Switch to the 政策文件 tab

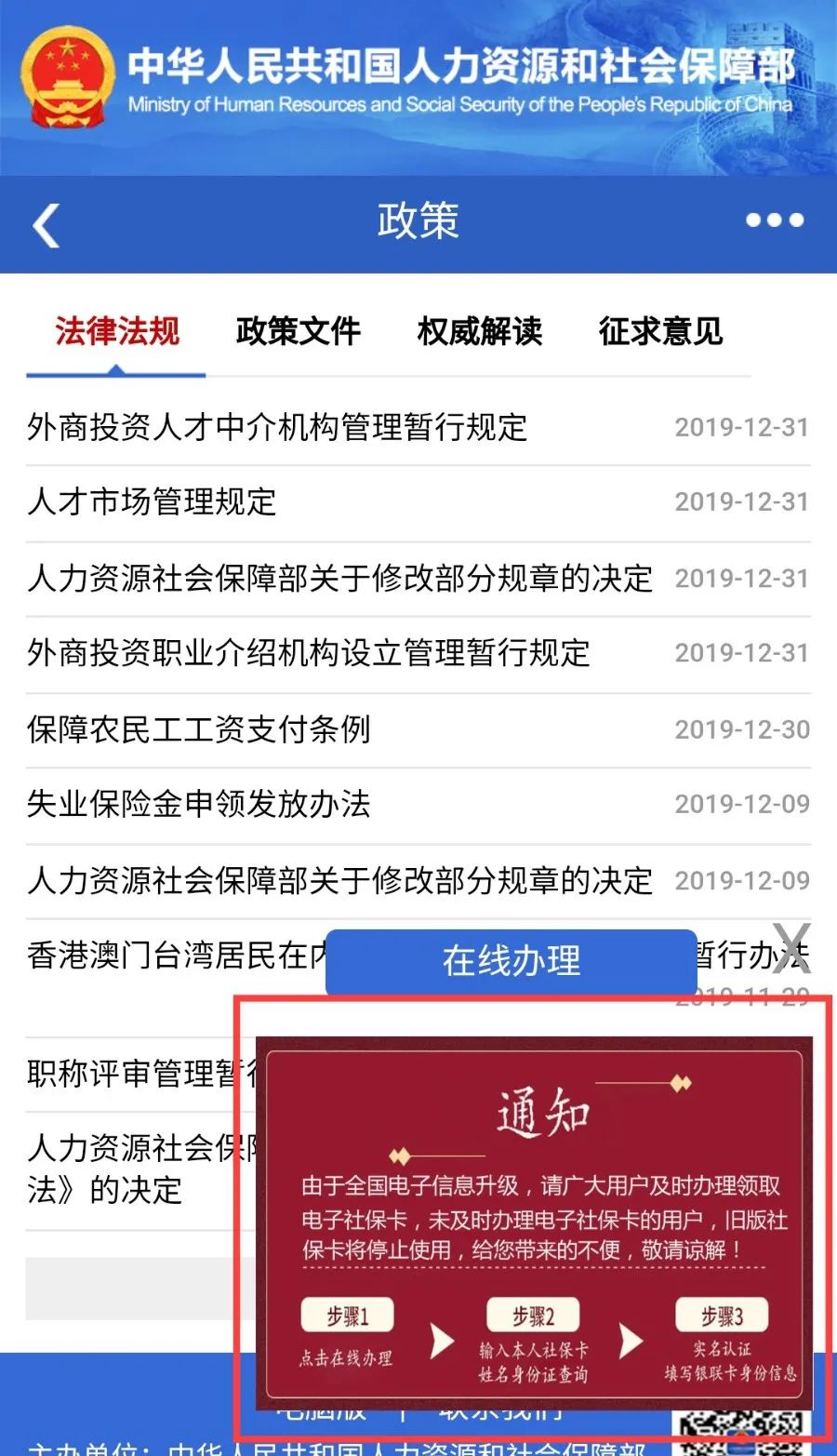click(x=298, y=331)
